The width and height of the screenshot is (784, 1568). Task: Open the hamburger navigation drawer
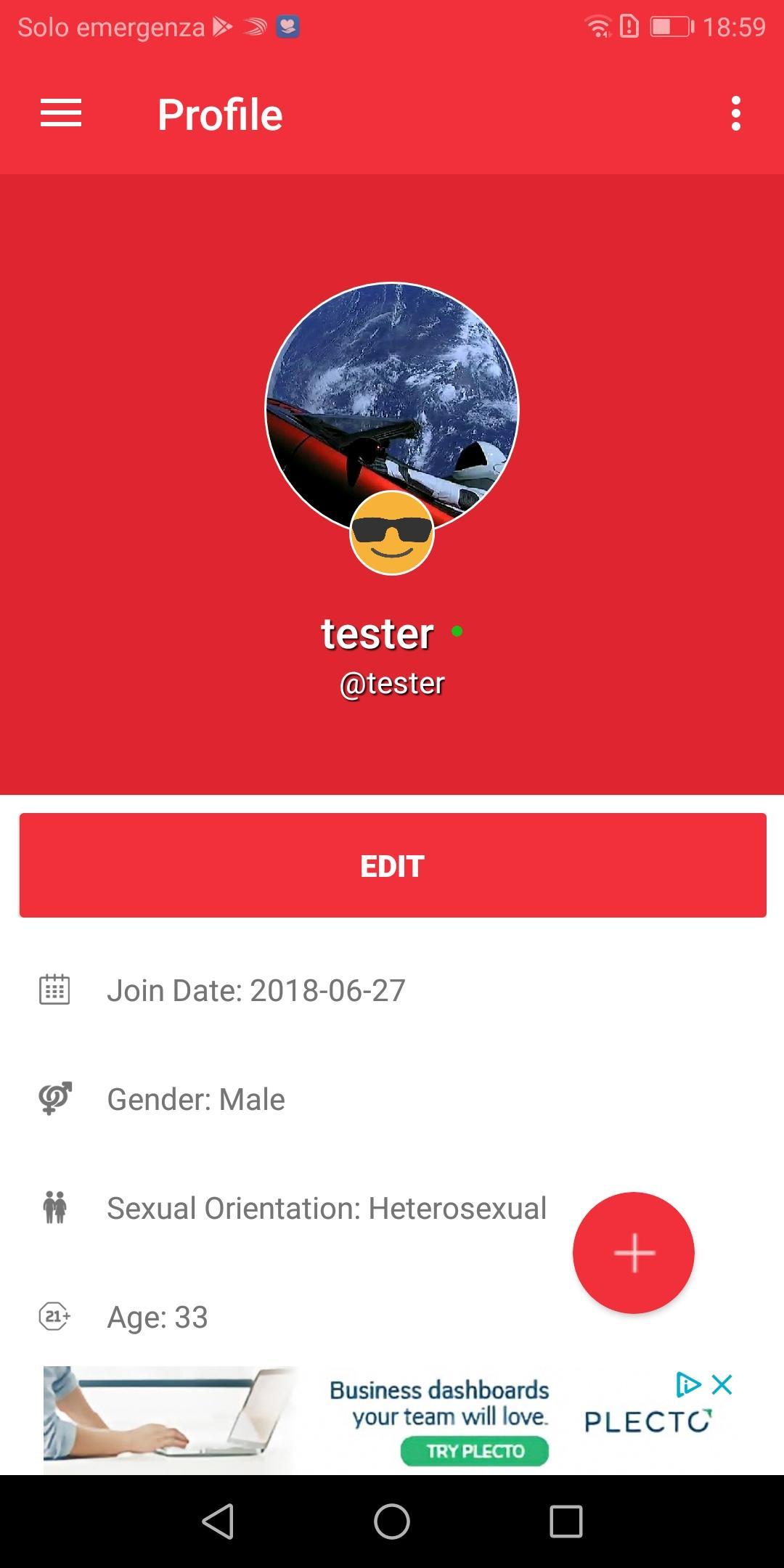tap(61, 114)
